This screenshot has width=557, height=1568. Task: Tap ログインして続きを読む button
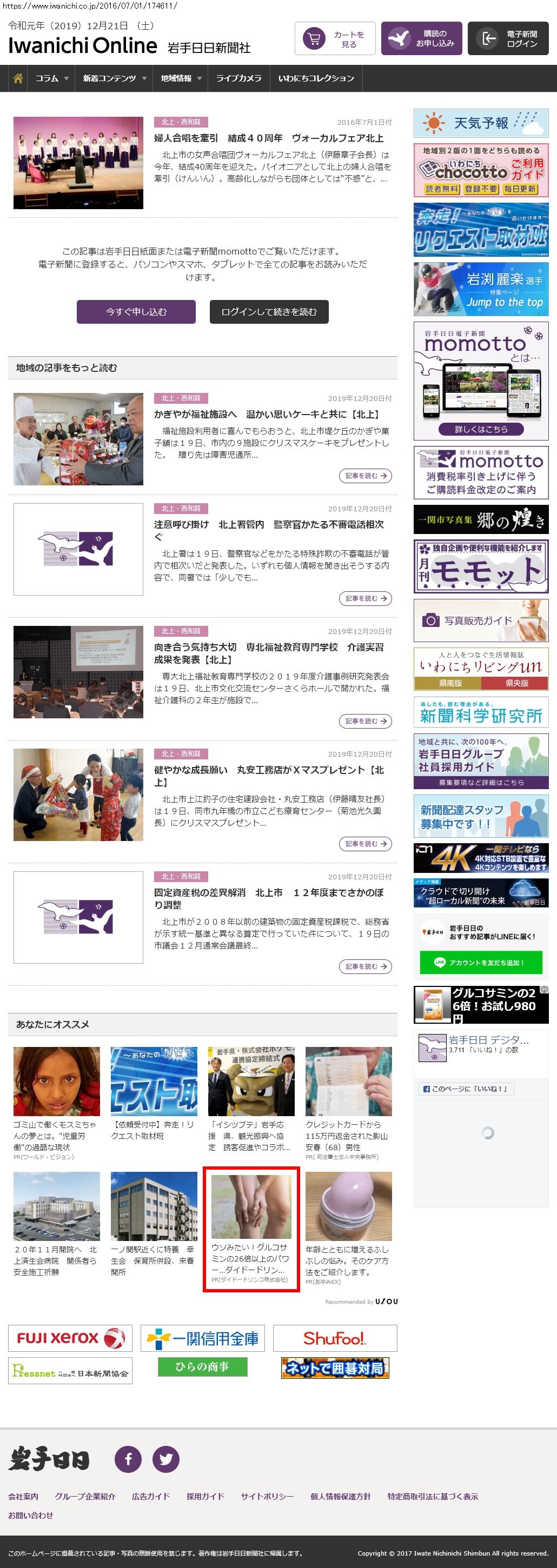pyautogui.click(x=269, y=312)
